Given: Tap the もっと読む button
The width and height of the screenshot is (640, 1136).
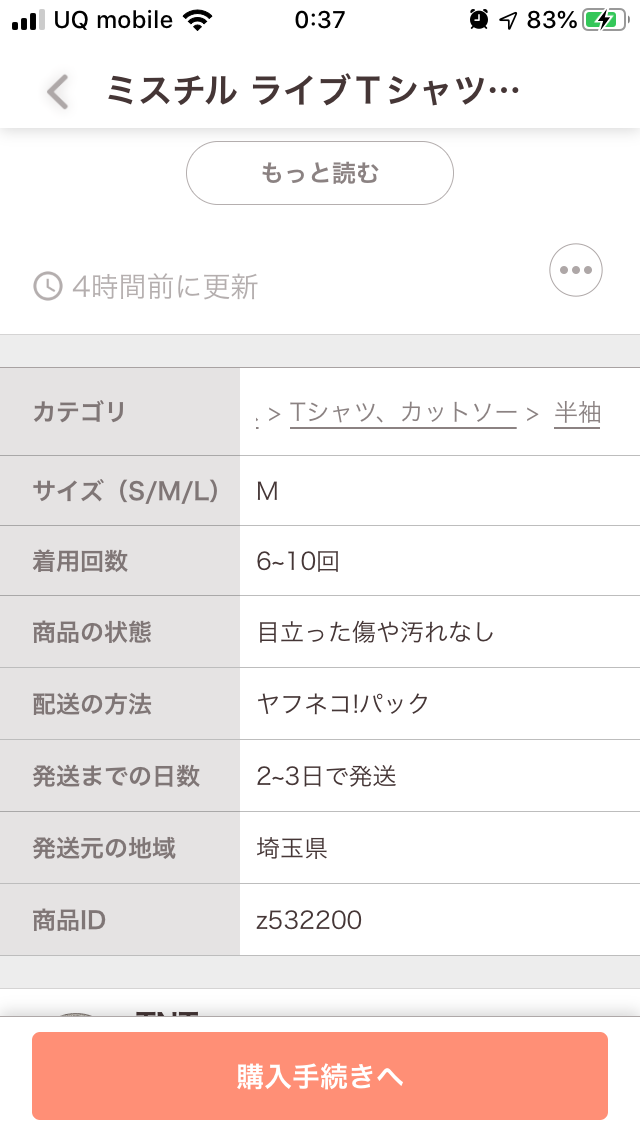Looking at the screenshot, I should (x=320, y=173).
